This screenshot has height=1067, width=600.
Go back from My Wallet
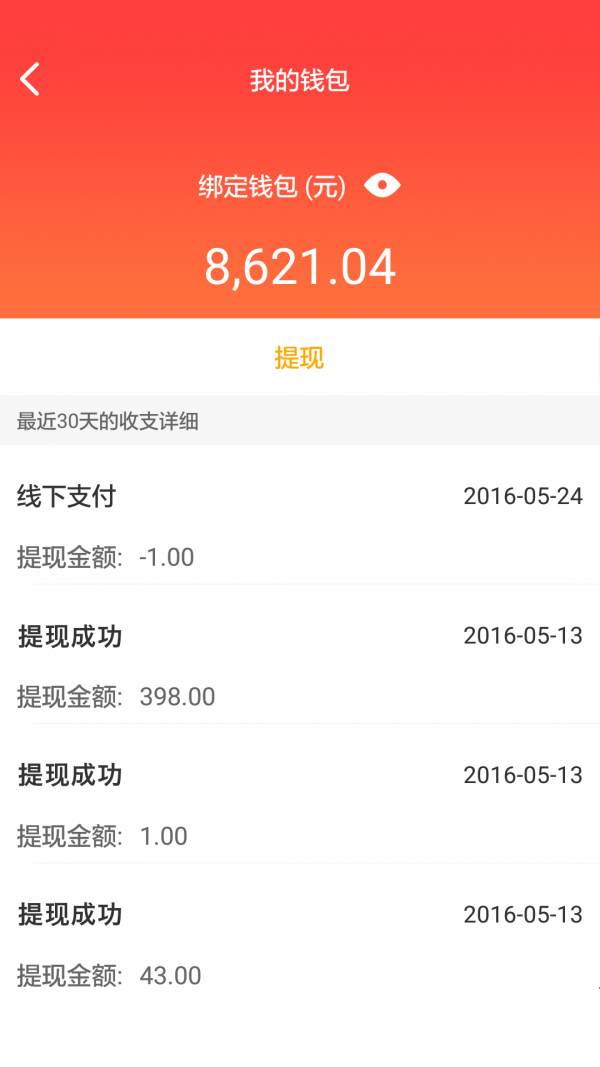tap(29, 79)
